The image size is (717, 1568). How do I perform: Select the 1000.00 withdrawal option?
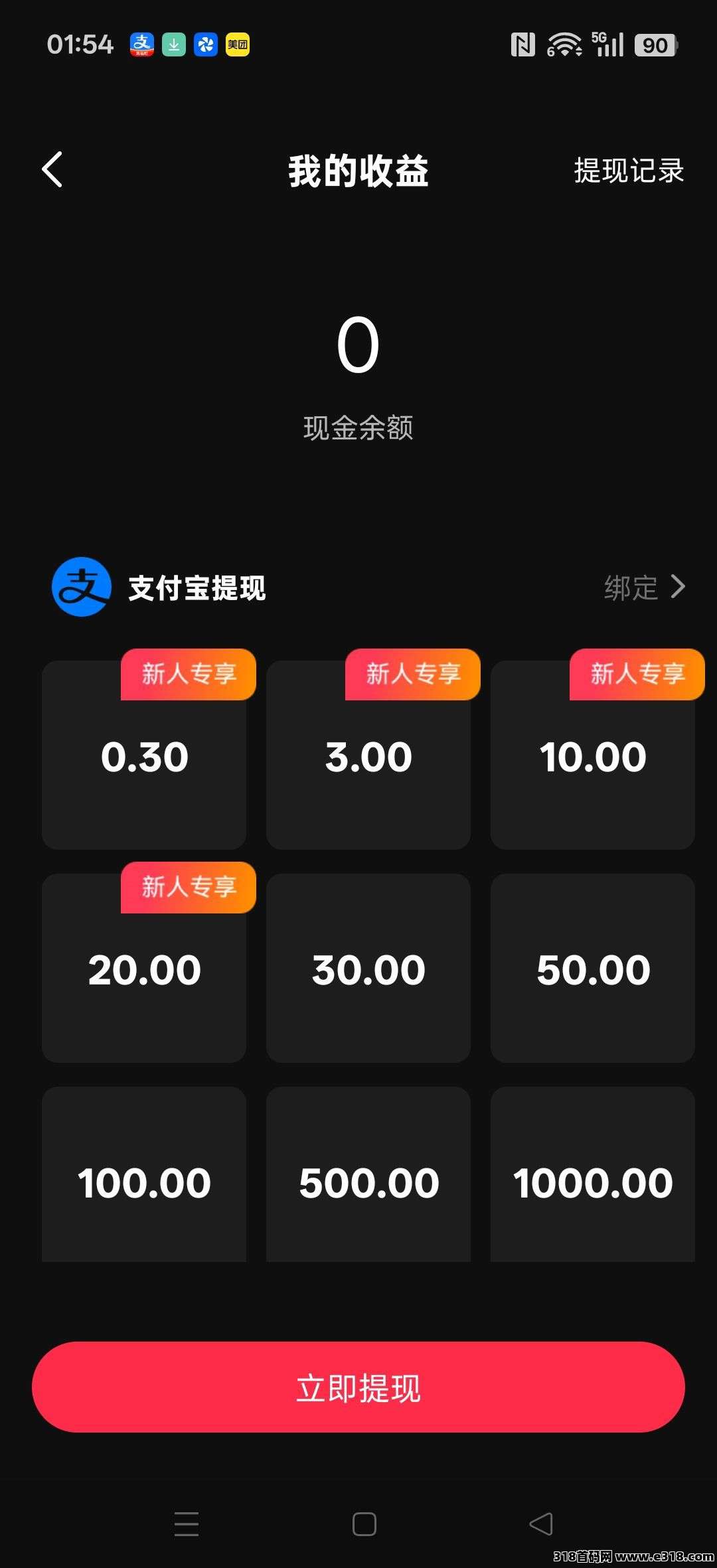coord(592,1182)
